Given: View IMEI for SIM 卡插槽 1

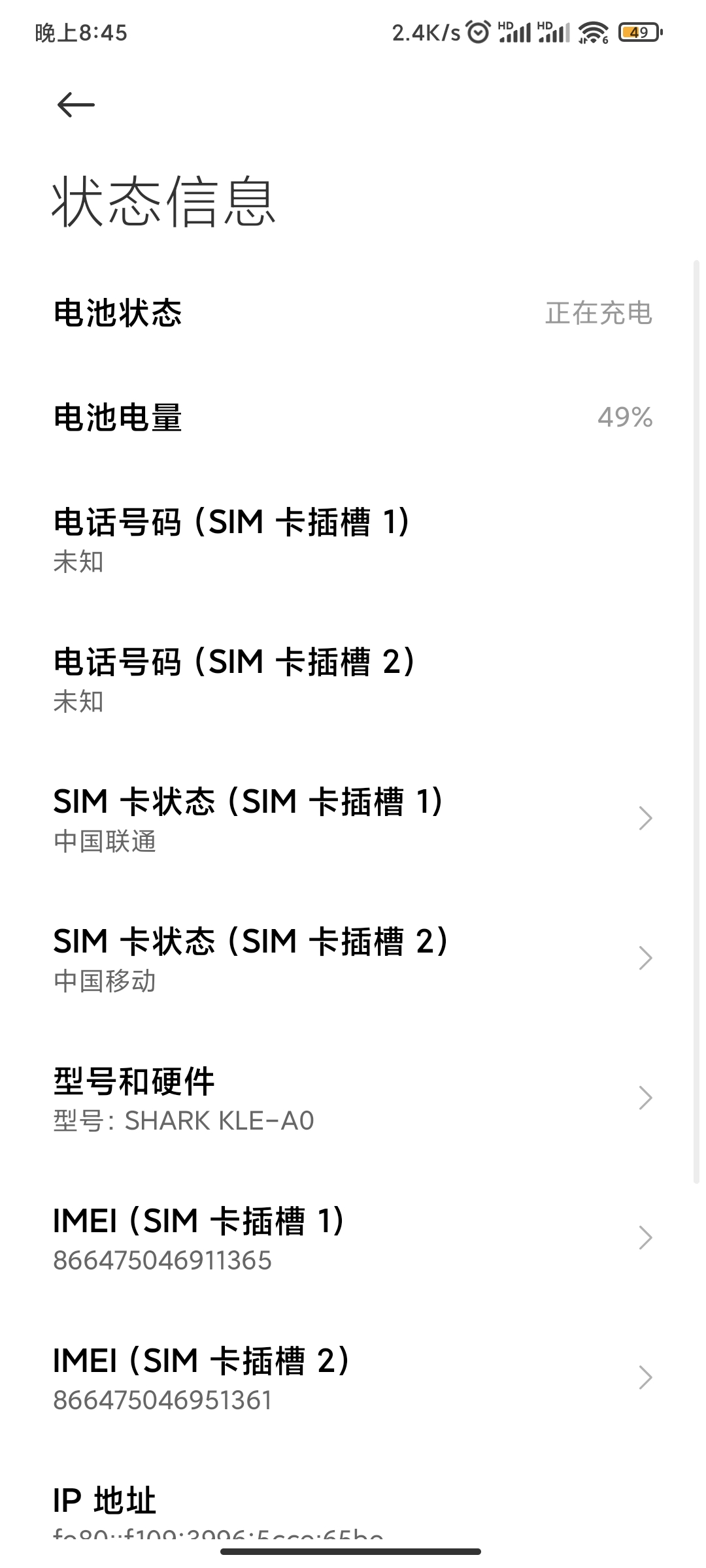Looking at the screenshot, I should tap(353, 1238).
